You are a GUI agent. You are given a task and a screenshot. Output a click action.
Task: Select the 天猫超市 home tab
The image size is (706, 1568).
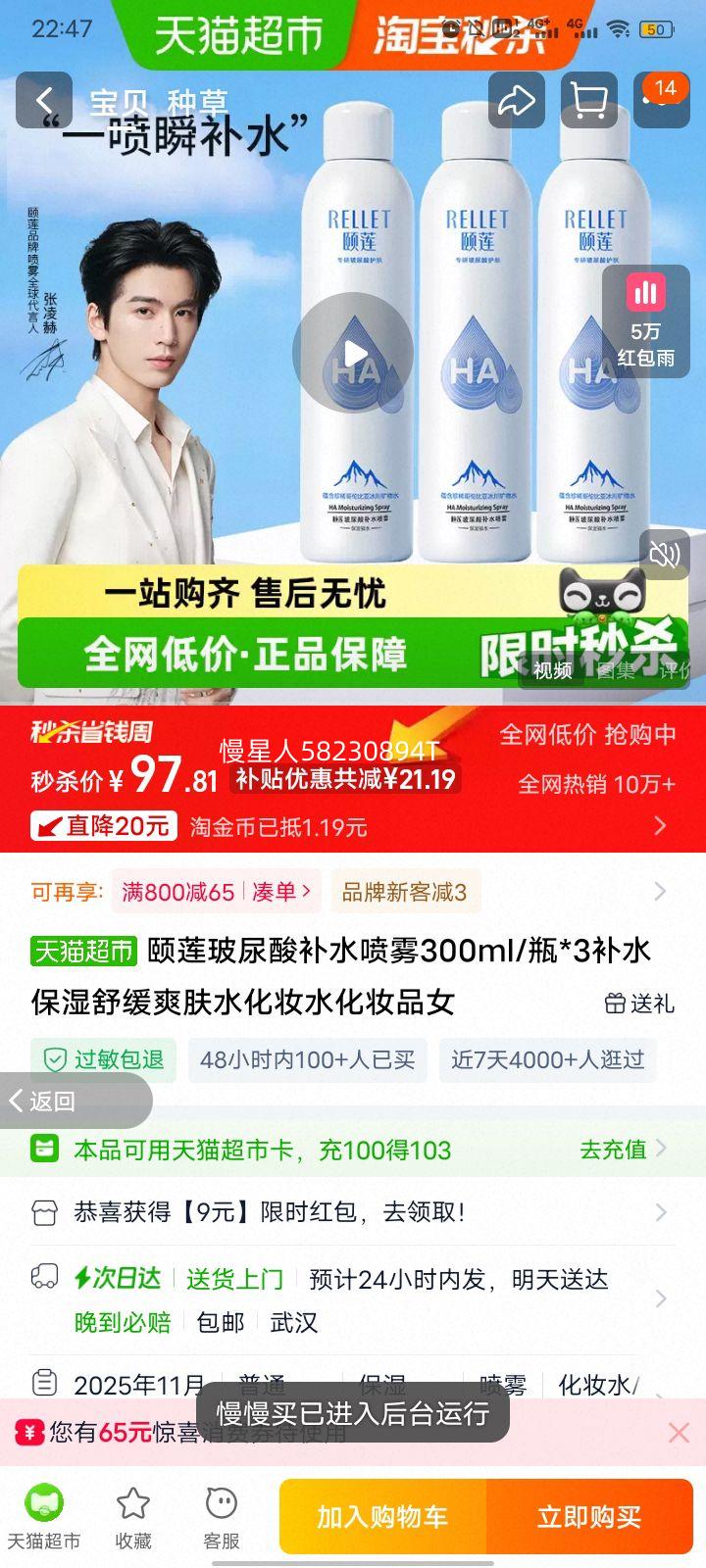[x=44, y=1514]
